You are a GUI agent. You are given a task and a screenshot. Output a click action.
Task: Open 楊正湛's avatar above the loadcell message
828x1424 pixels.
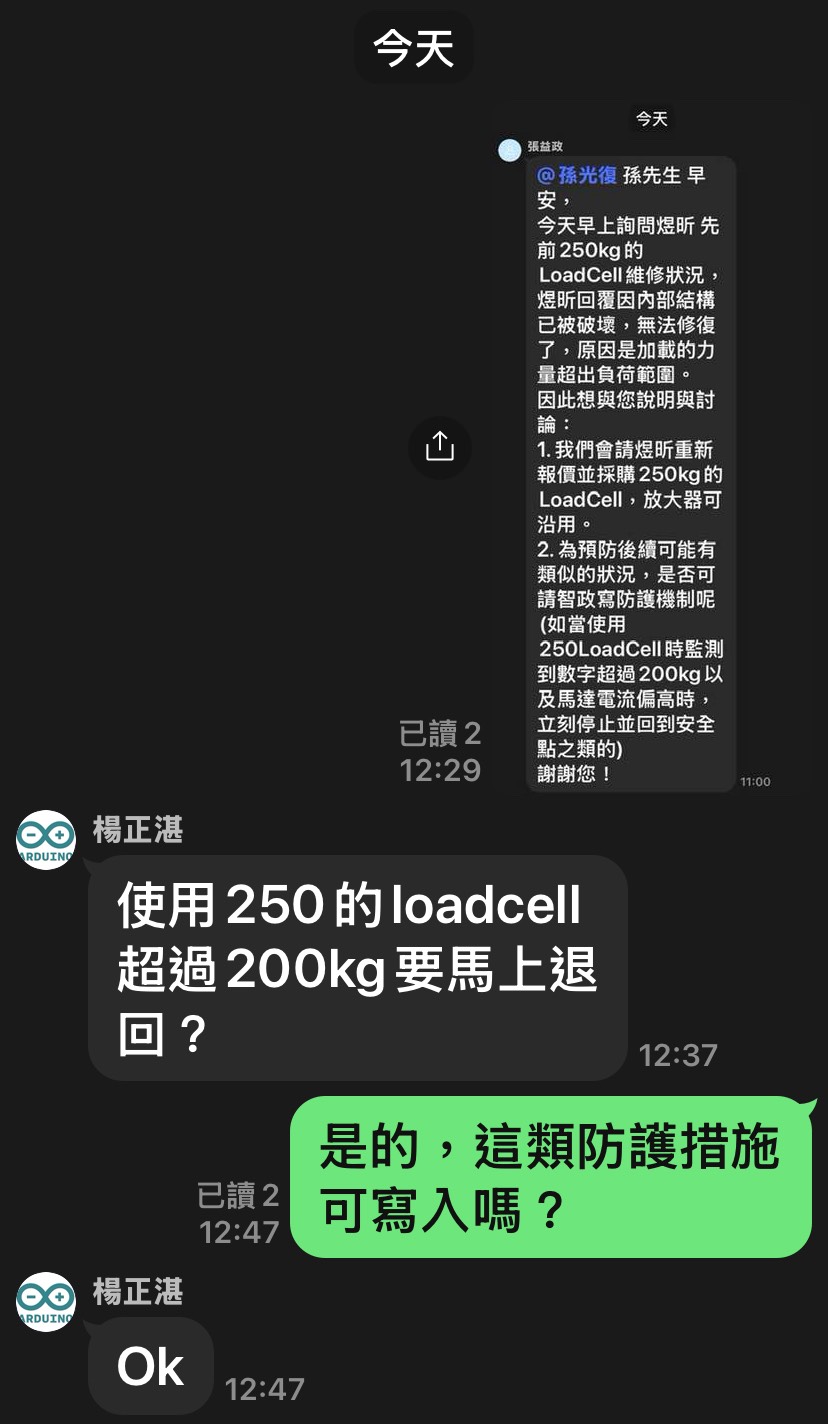pos(46,840)
